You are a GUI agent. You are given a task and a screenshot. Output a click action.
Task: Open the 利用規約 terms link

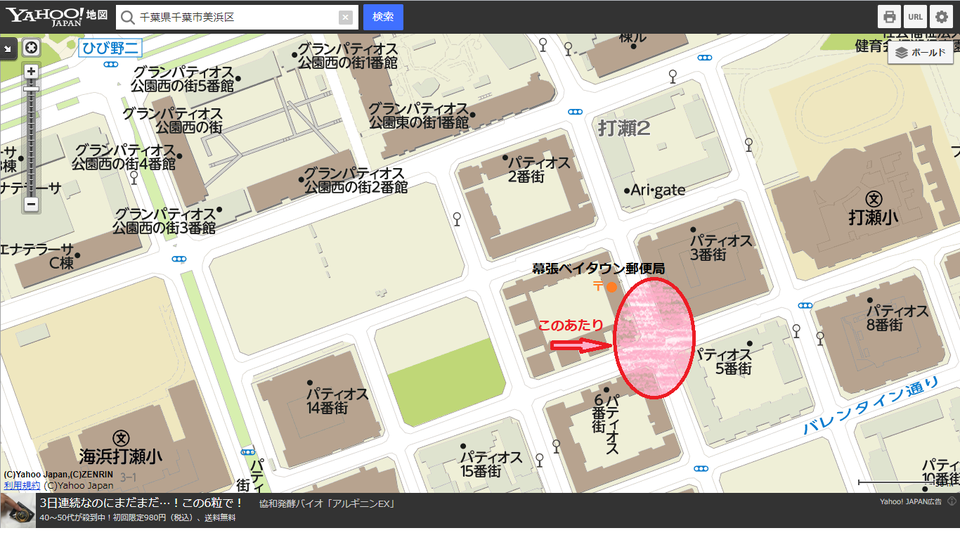pyautogui.click(x=21, y=485)
